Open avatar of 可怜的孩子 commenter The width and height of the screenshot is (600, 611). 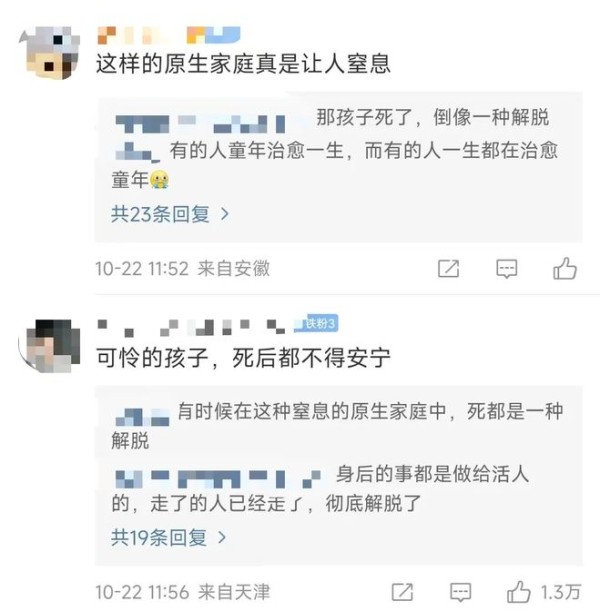point(49,345)
